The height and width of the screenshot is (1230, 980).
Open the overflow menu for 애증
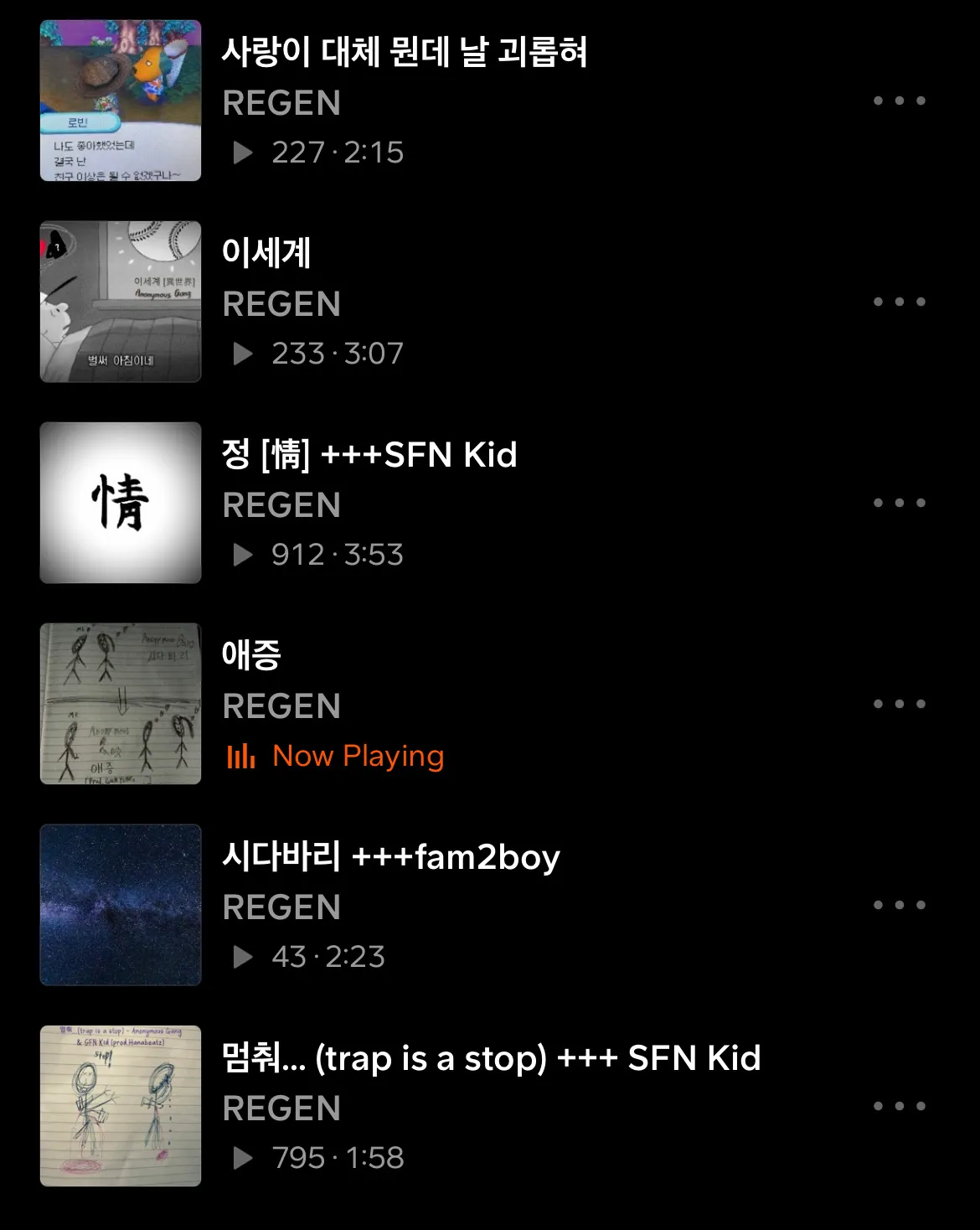(x=900, y=705)
